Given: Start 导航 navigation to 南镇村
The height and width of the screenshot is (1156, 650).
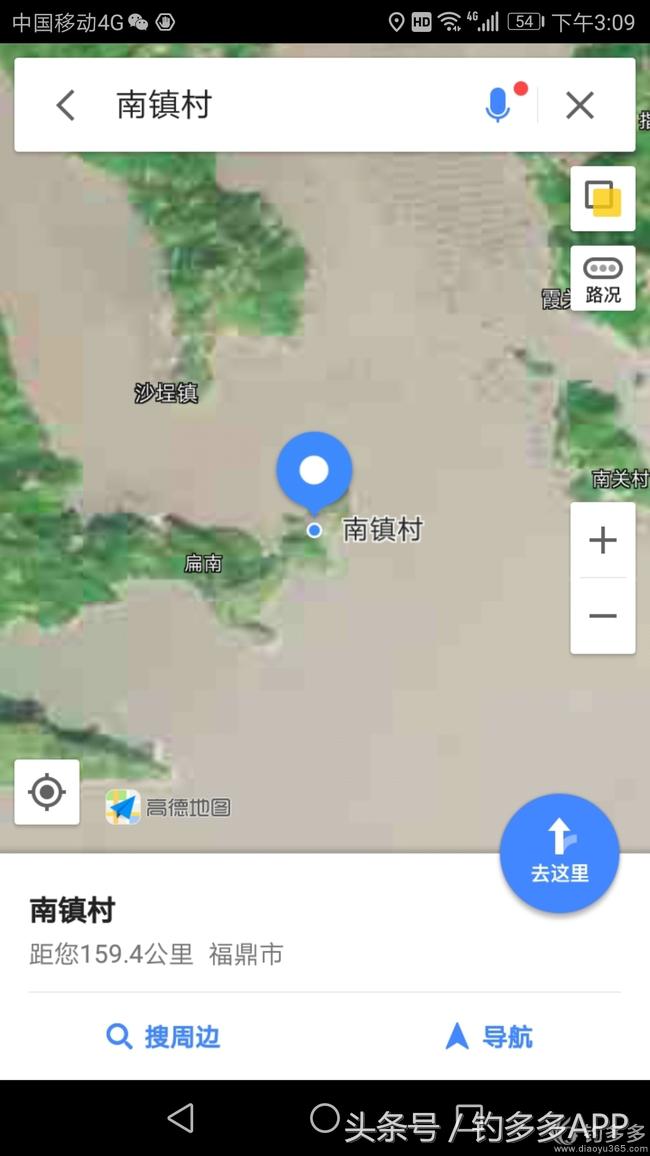Looking at the screenshot, I should pyautogui.click(x=488, y=1037).
